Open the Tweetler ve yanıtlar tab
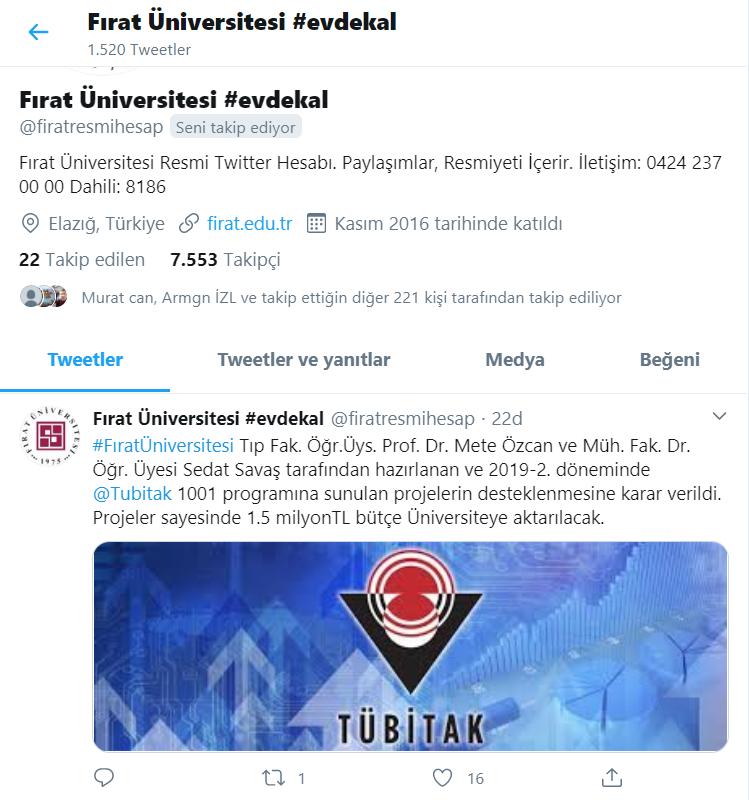Screen dimensions: 749x800 [303, 359]
